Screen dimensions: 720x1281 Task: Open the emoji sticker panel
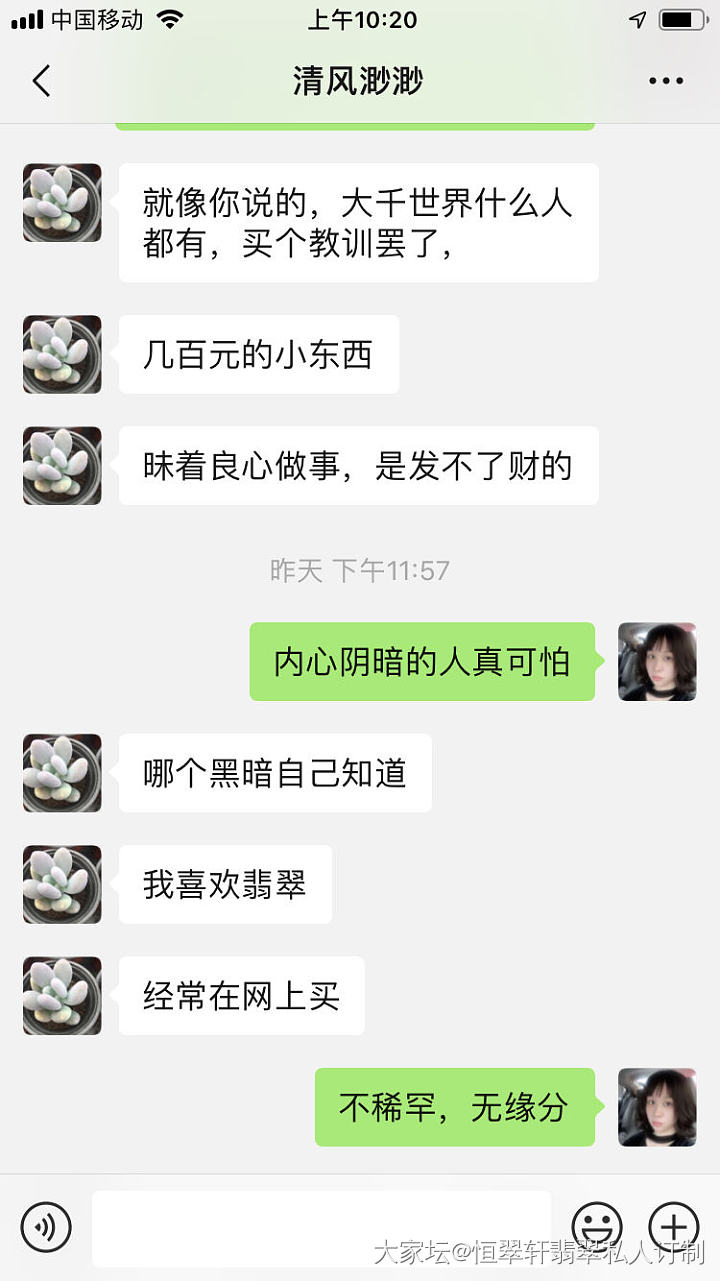pyautogui.click(x=597, y=1227)
